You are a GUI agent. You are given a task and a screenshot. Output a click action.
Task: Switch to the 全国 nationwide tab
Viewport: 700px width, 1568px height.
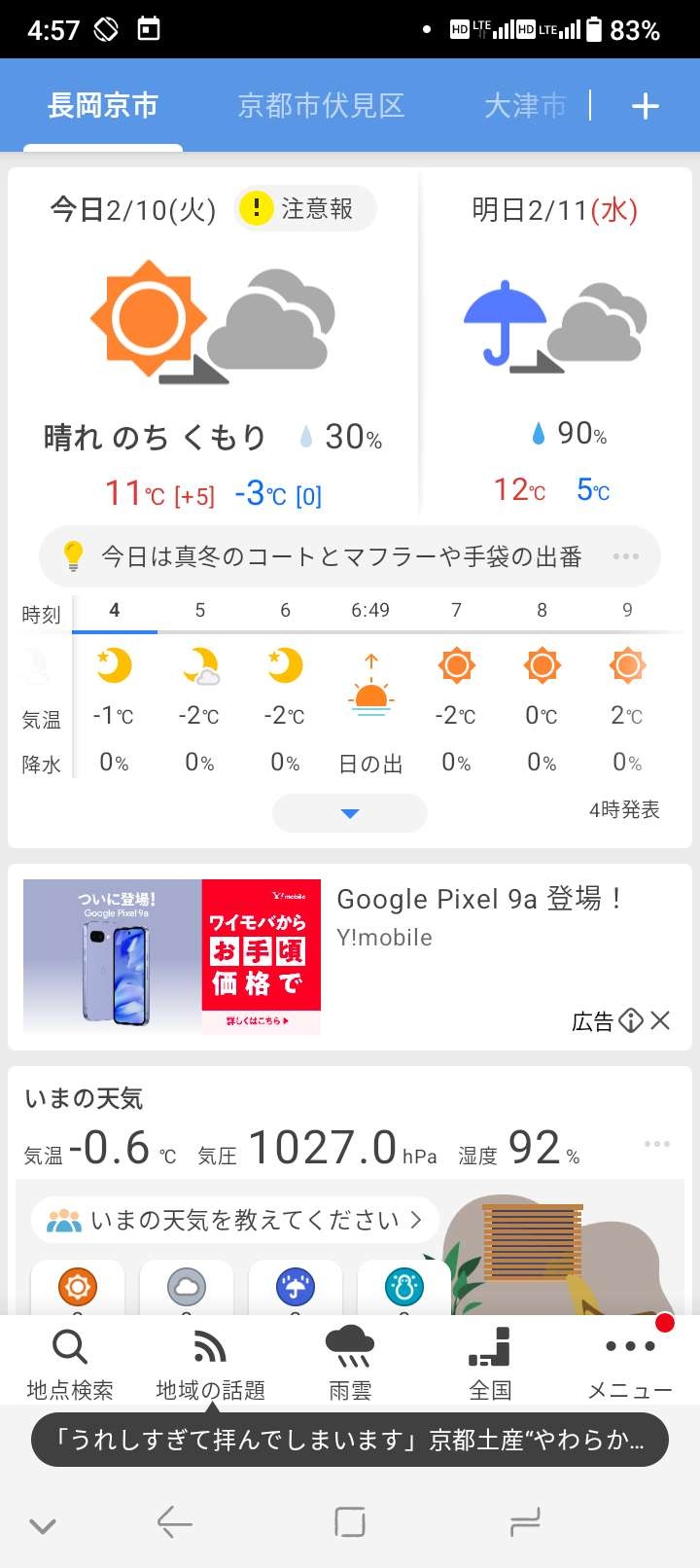point(490,1364)
